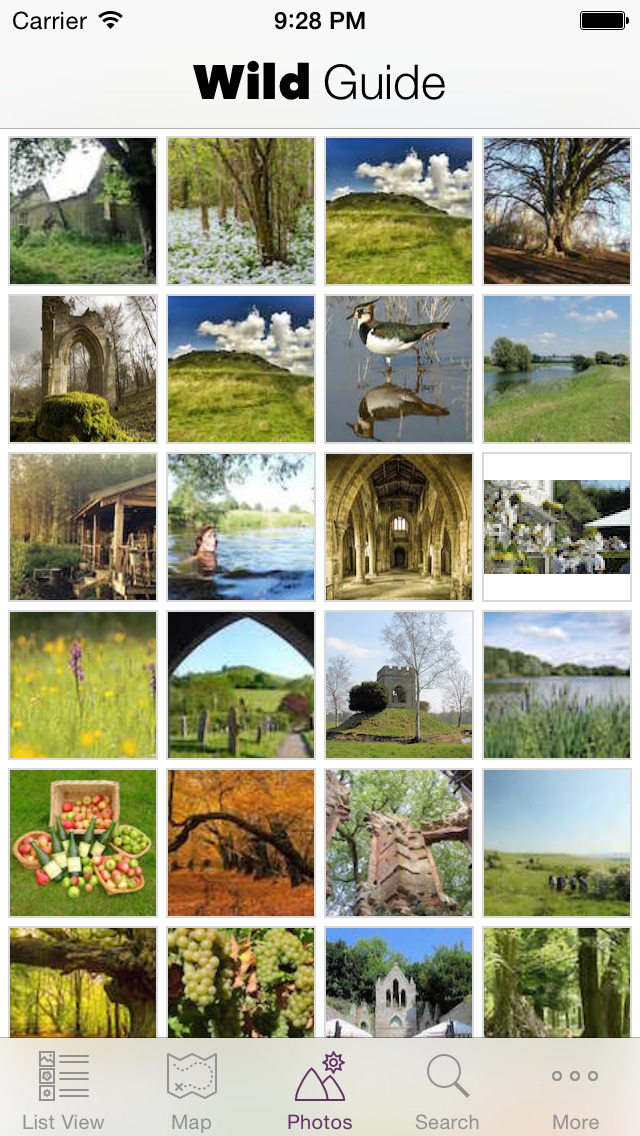Select the Photos tab

click(x=319, y=1089)
